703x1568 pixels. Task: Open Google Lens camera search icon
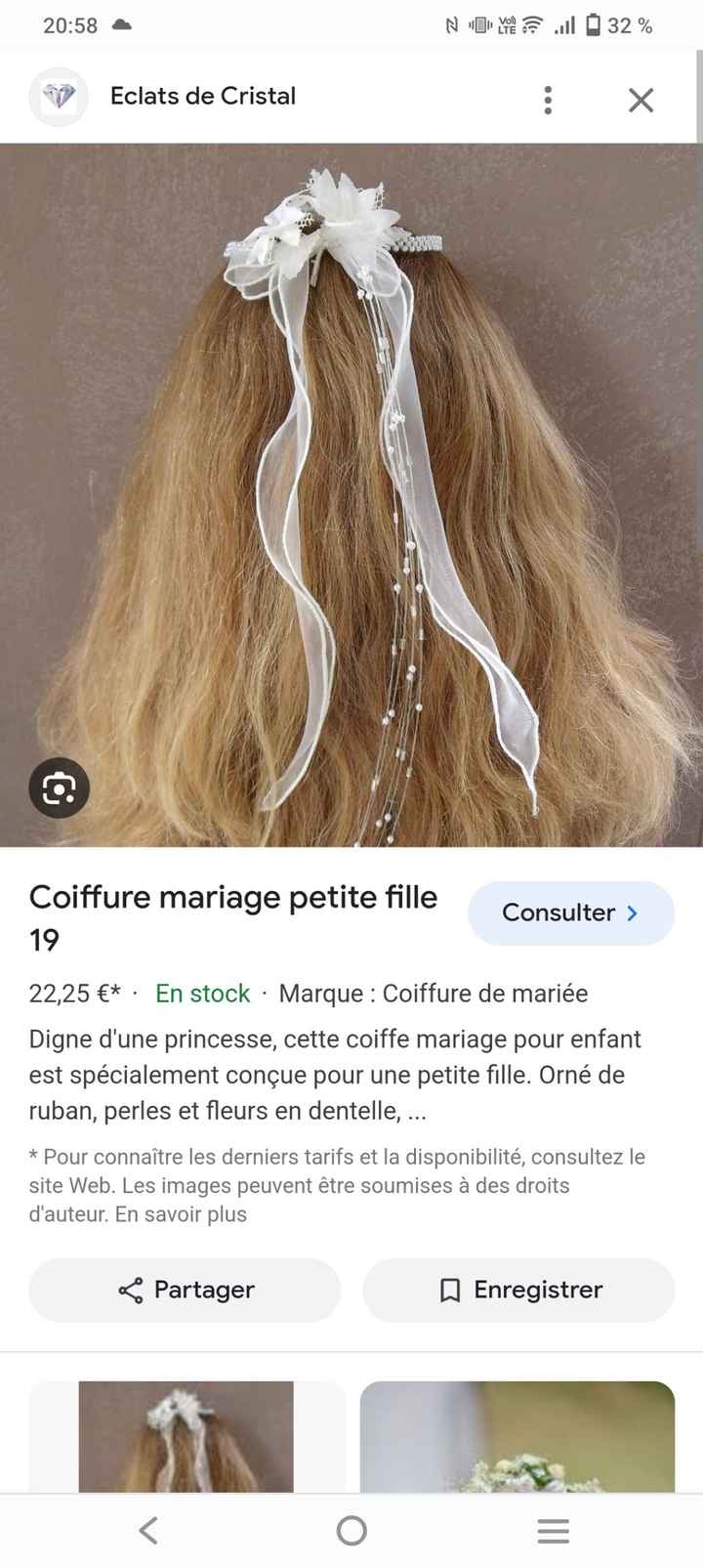pos(60,788)
